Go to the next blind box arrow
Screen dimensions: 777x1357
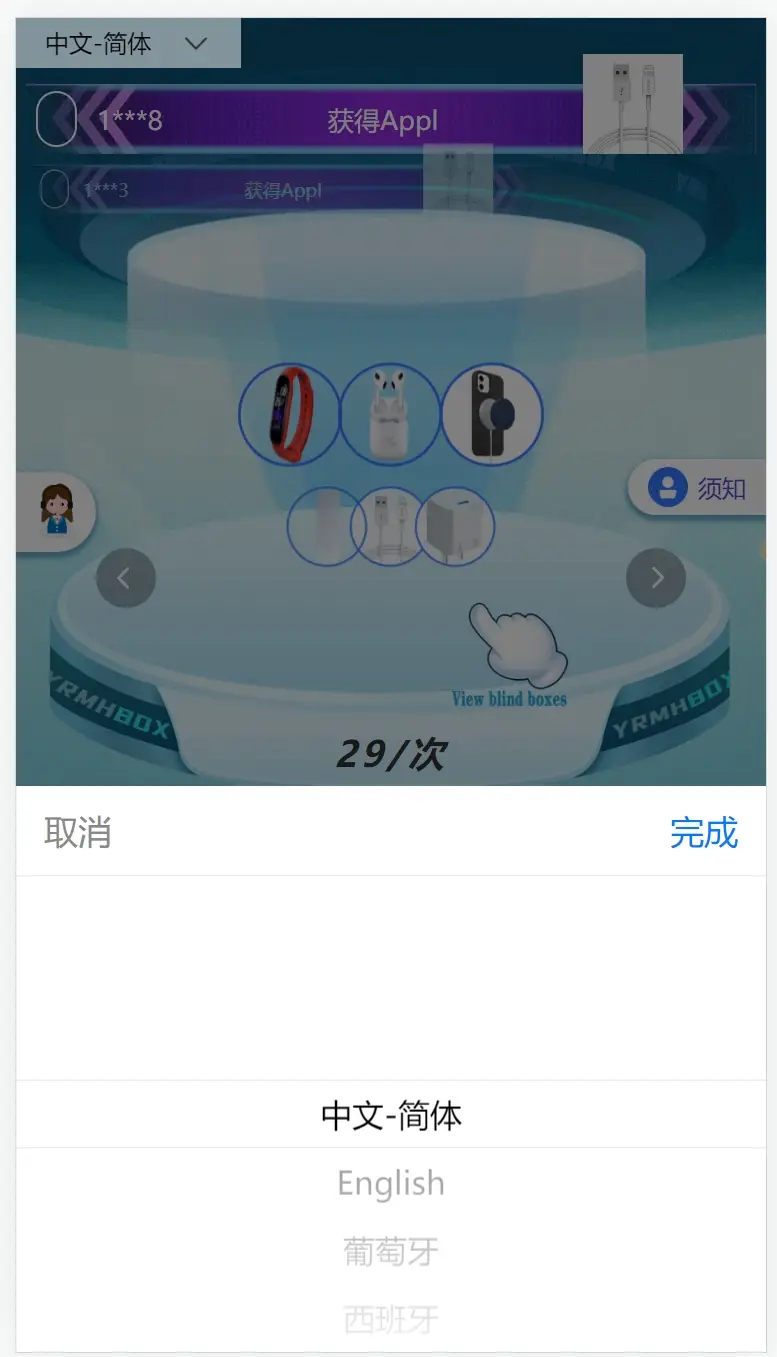[x=656, y=577]
